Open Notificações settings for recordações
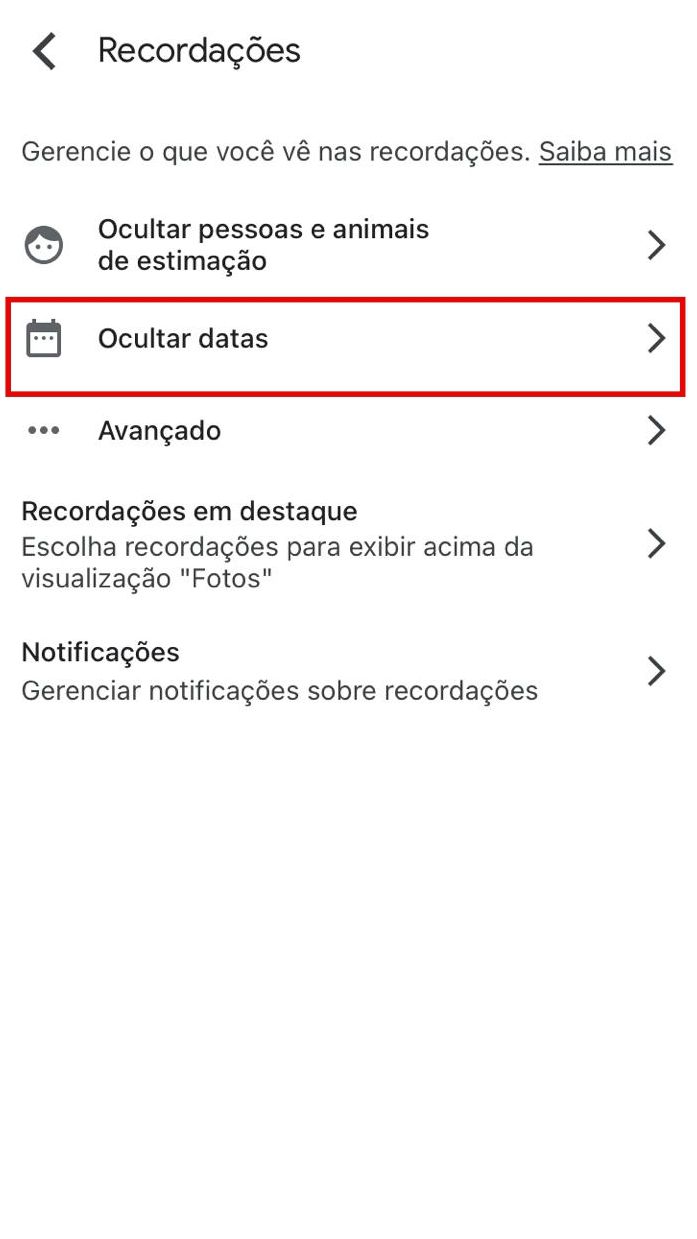697x1239 pixels. coord(346,671)
